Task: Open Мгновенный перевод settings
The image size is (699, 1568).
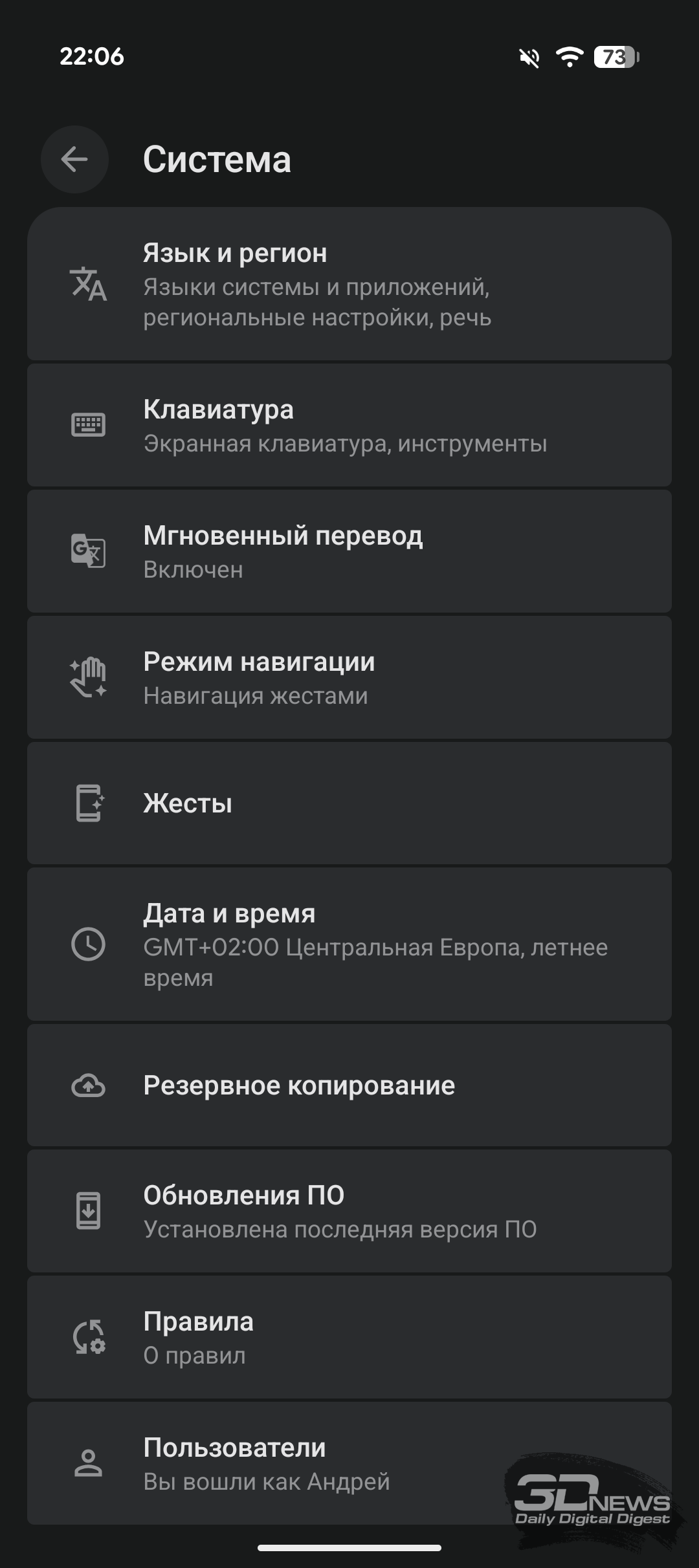Action: coord(349,551)
